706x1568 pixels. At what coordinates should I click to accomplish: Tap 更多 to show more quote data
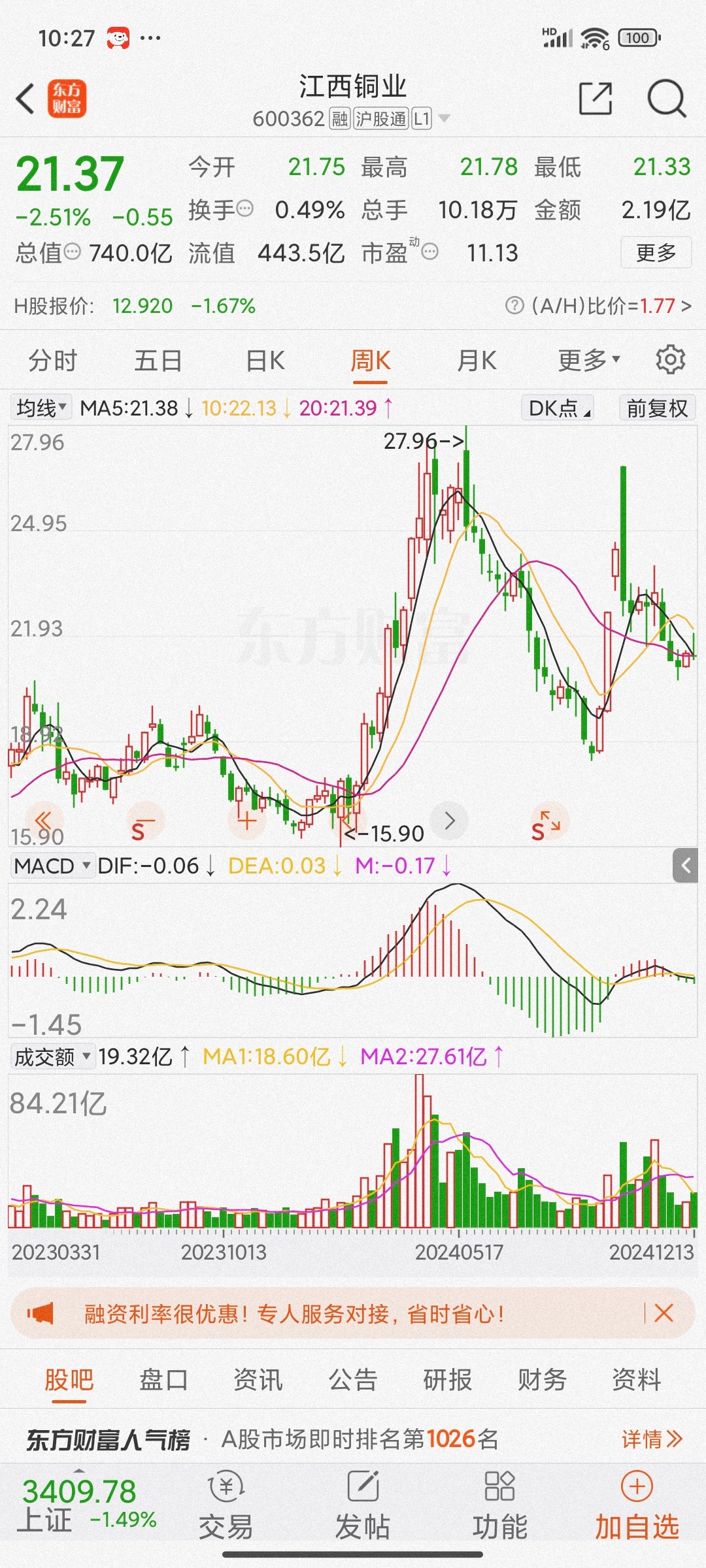[x=656, y=252]
